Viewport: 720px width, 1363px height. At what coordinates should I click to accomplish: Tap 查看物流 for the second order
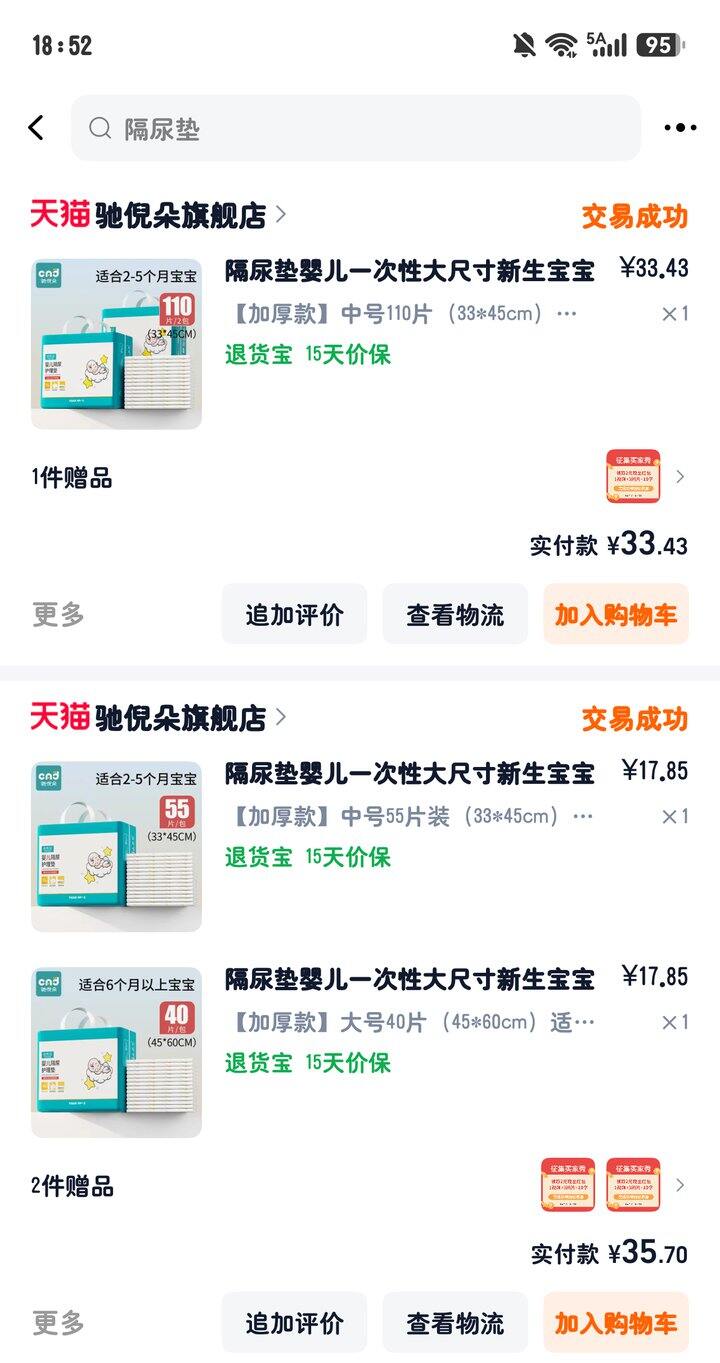455,1322
